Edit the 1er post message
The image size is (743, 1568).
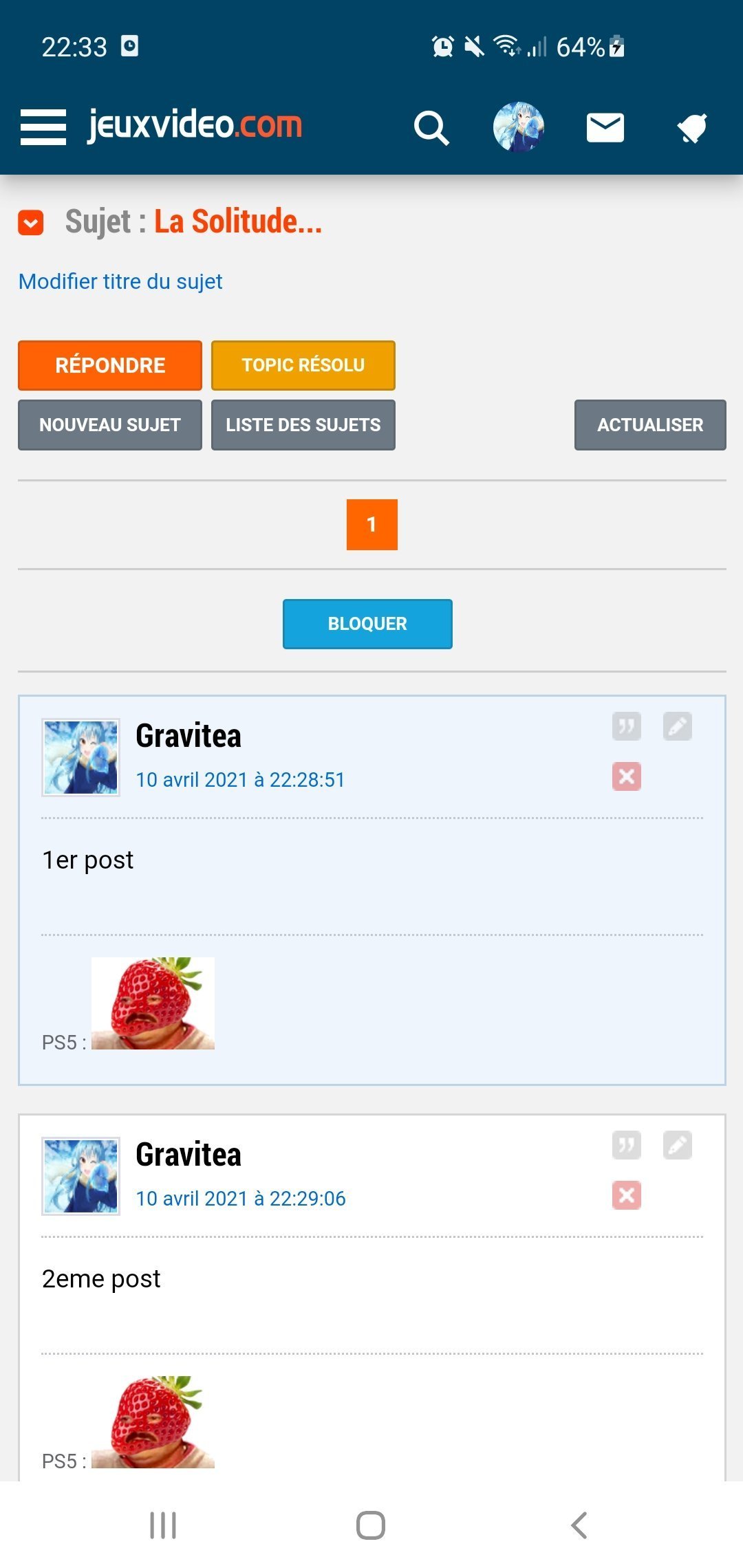coord(678,726)
